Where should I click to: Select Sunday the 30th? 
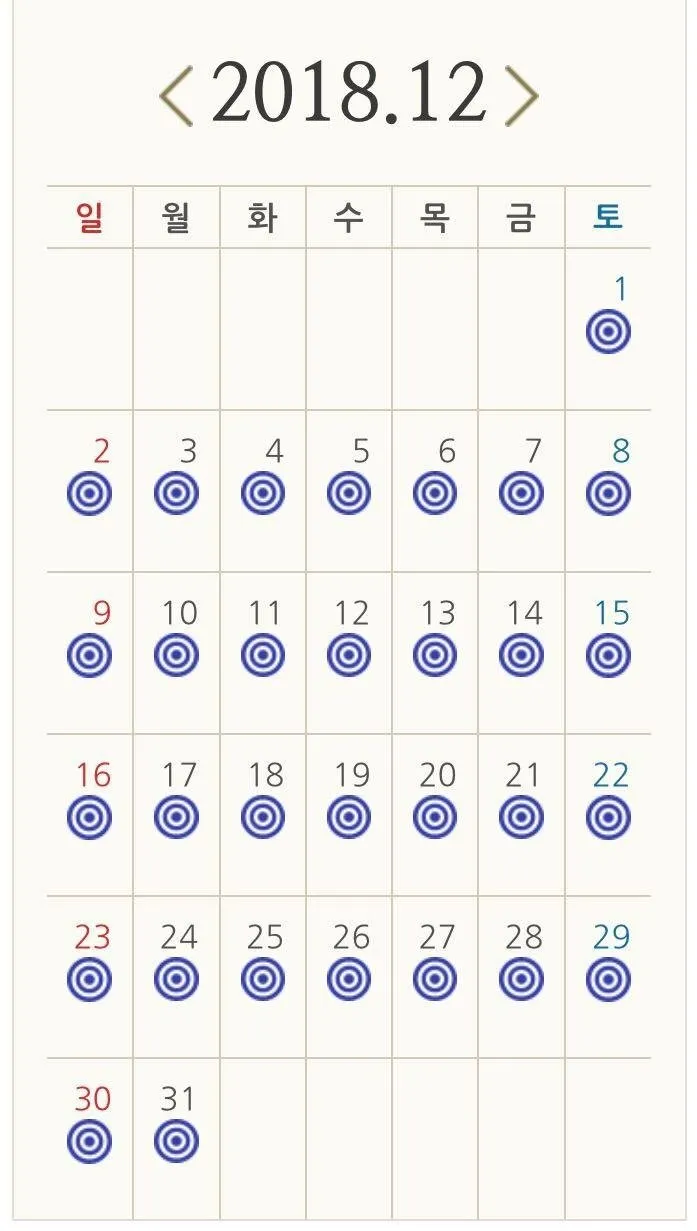point(89,1141)
